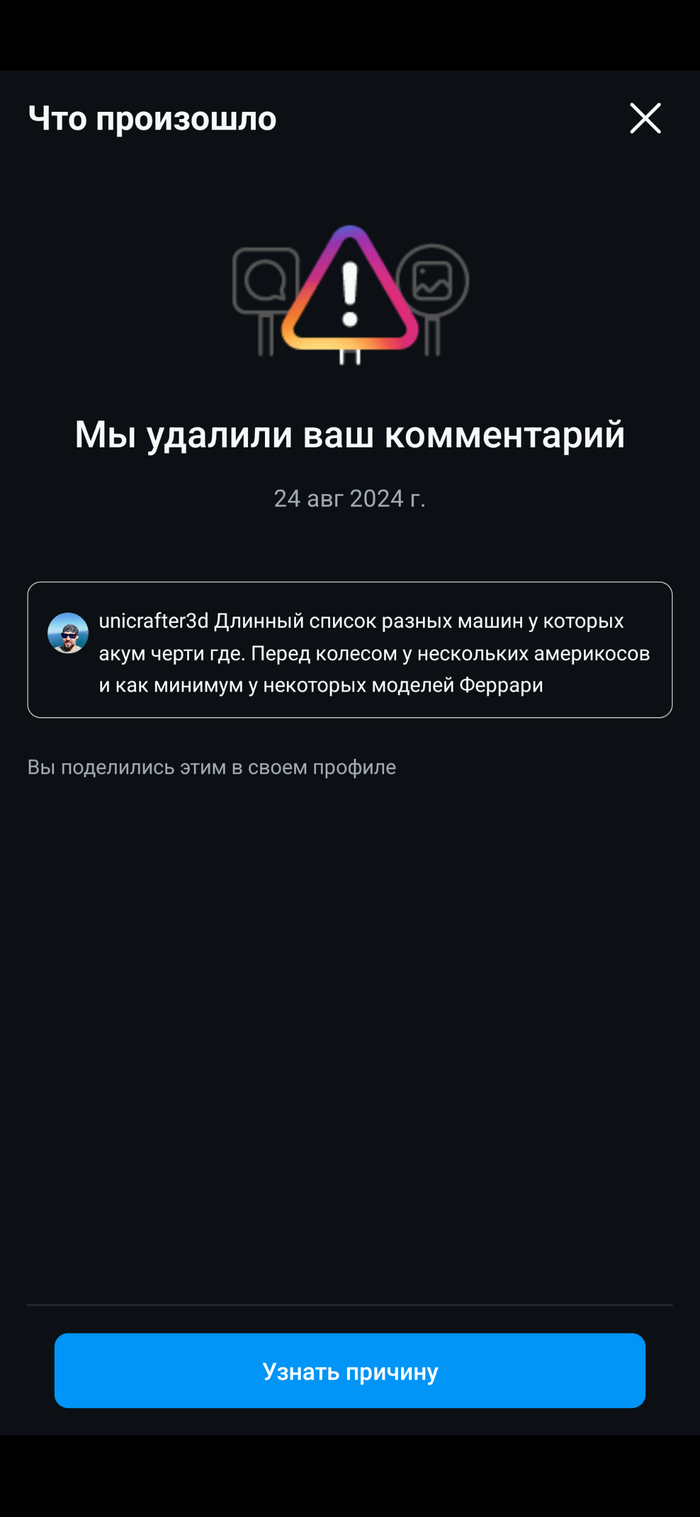The image size is (700, 1517).
Task: Open the removed comment by unicrafter3d
Action: 350,650
